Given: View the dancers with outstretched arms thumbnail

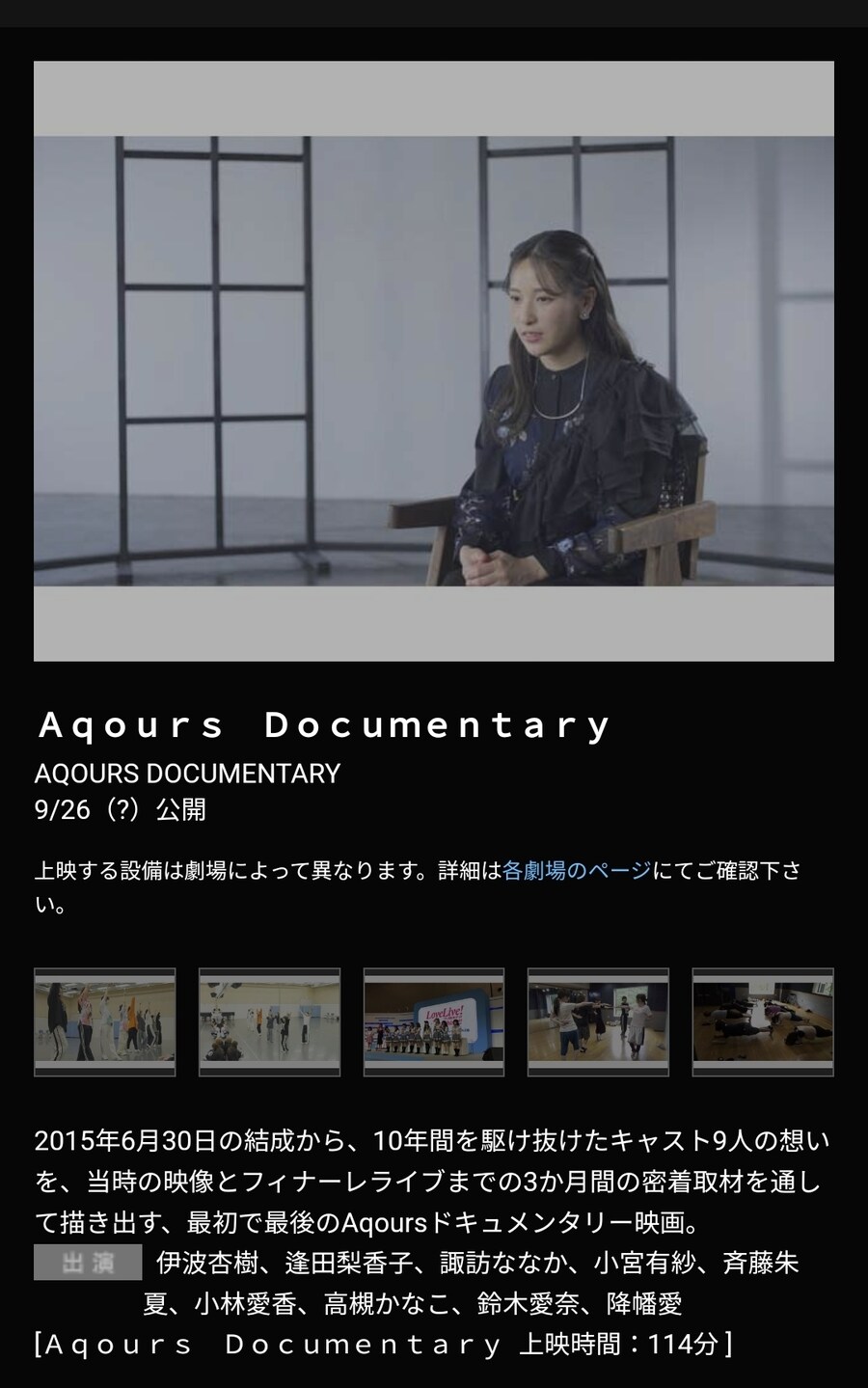Looking at the screenshot, I should pyautogui.click(x=598, y=1021).
